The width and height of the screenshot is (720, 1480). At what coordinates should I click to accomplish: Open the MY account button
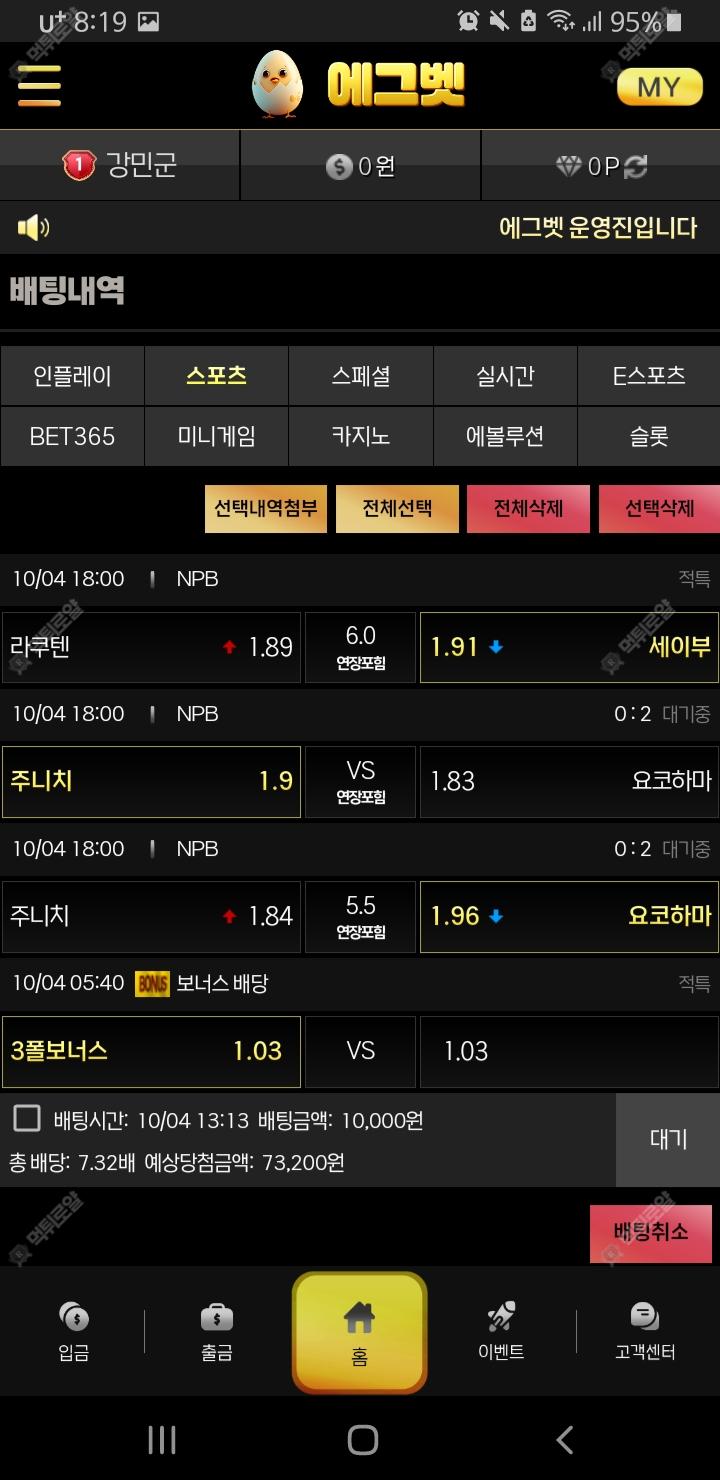659,87
